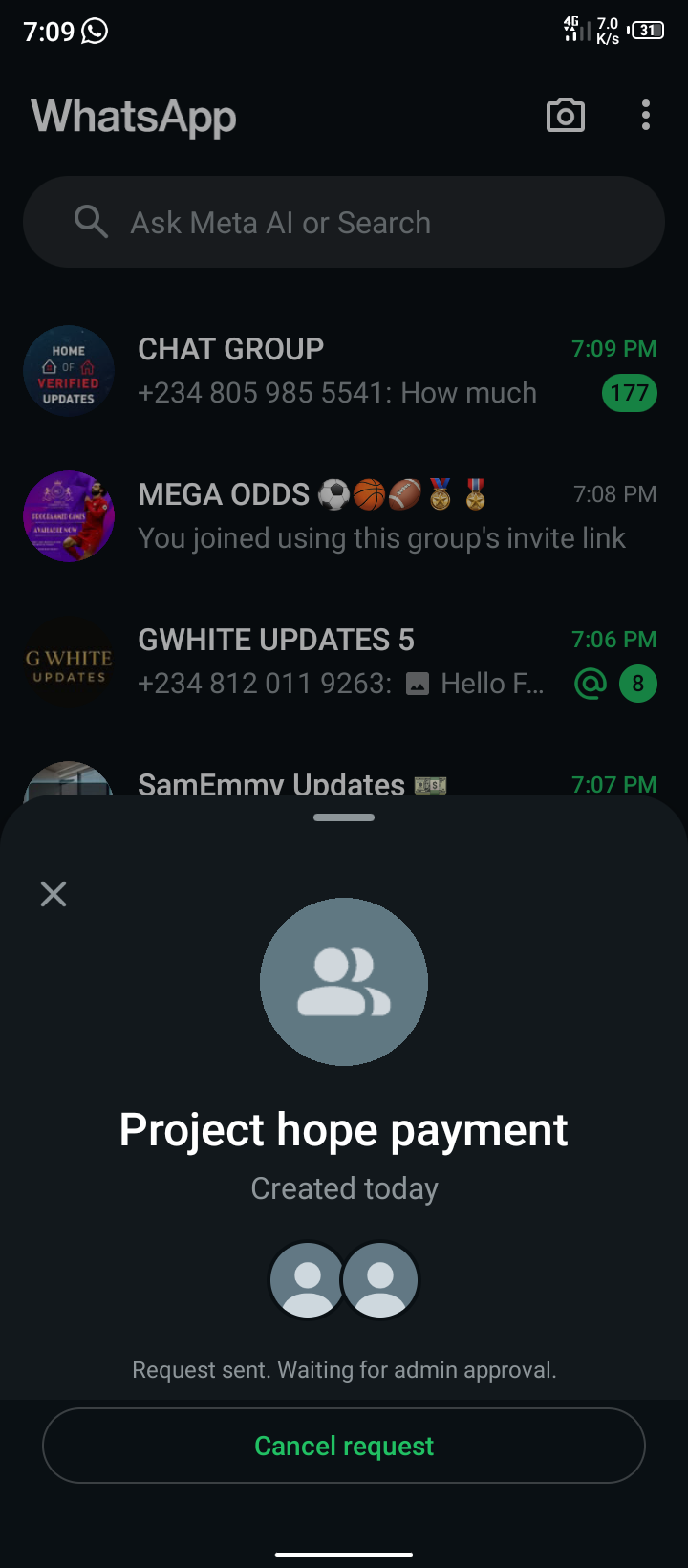688x1568 pixels.
Task: Open the overflow menu
Action: click(646, 116)
